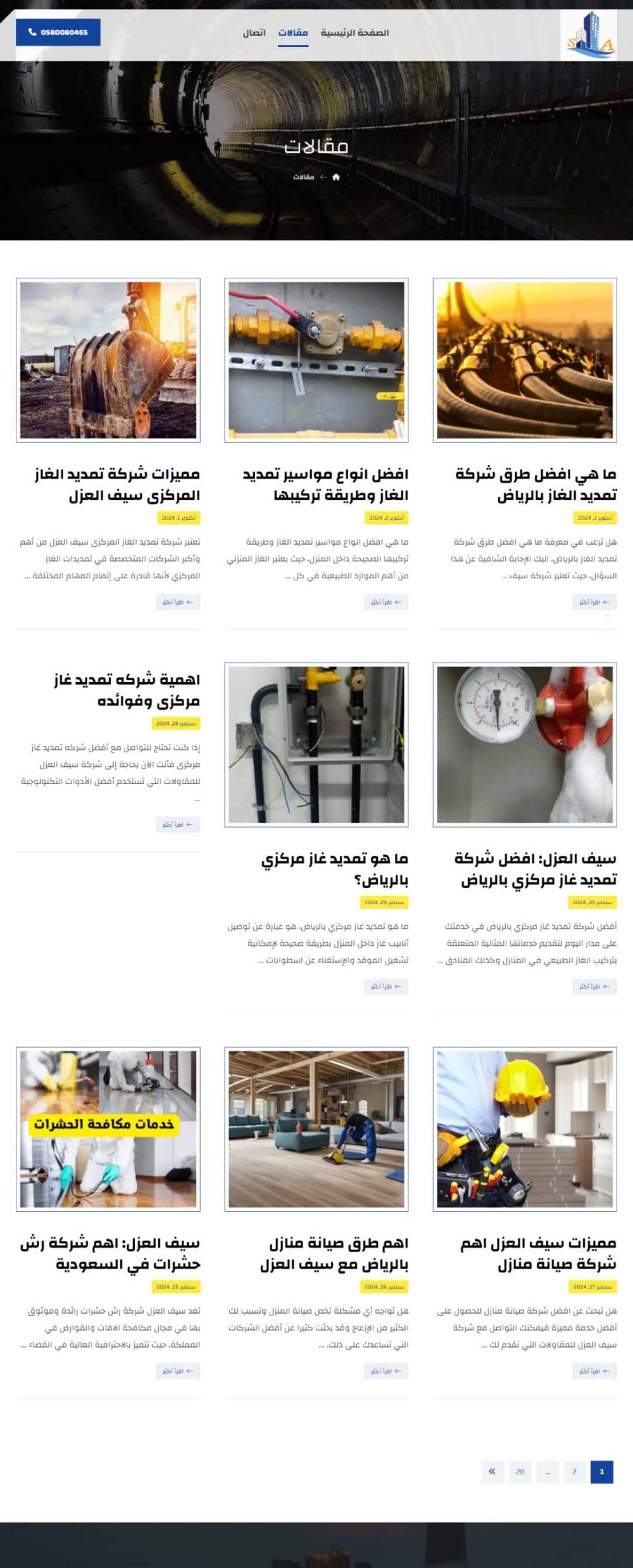Screen dimensions: 633x1568
Task: Open the article title اهمية شركه تمديد غاز مركزى وفوائده
Action: (x=127, y=690)
